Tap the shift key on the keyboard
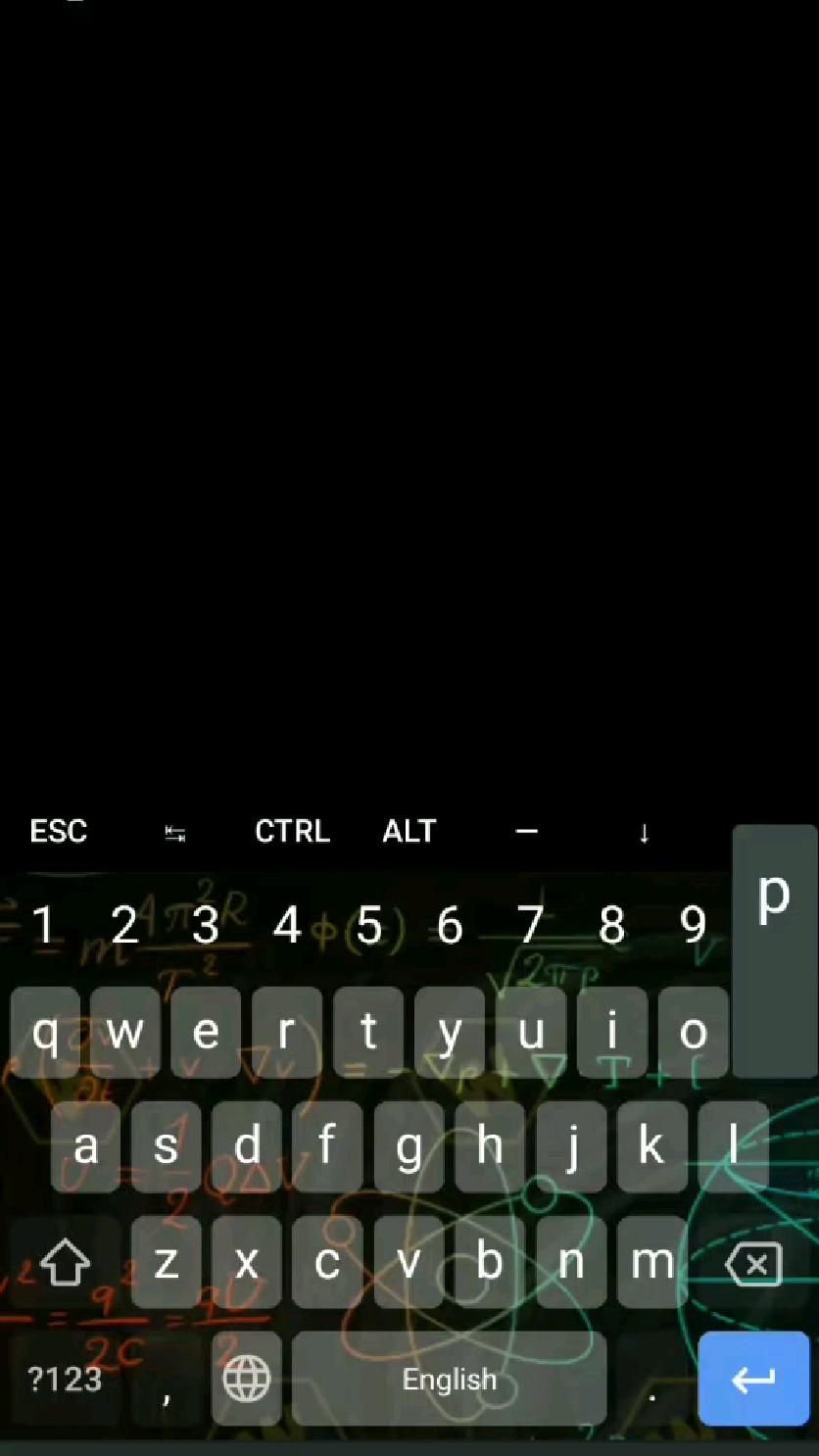 coord(66,1262)
